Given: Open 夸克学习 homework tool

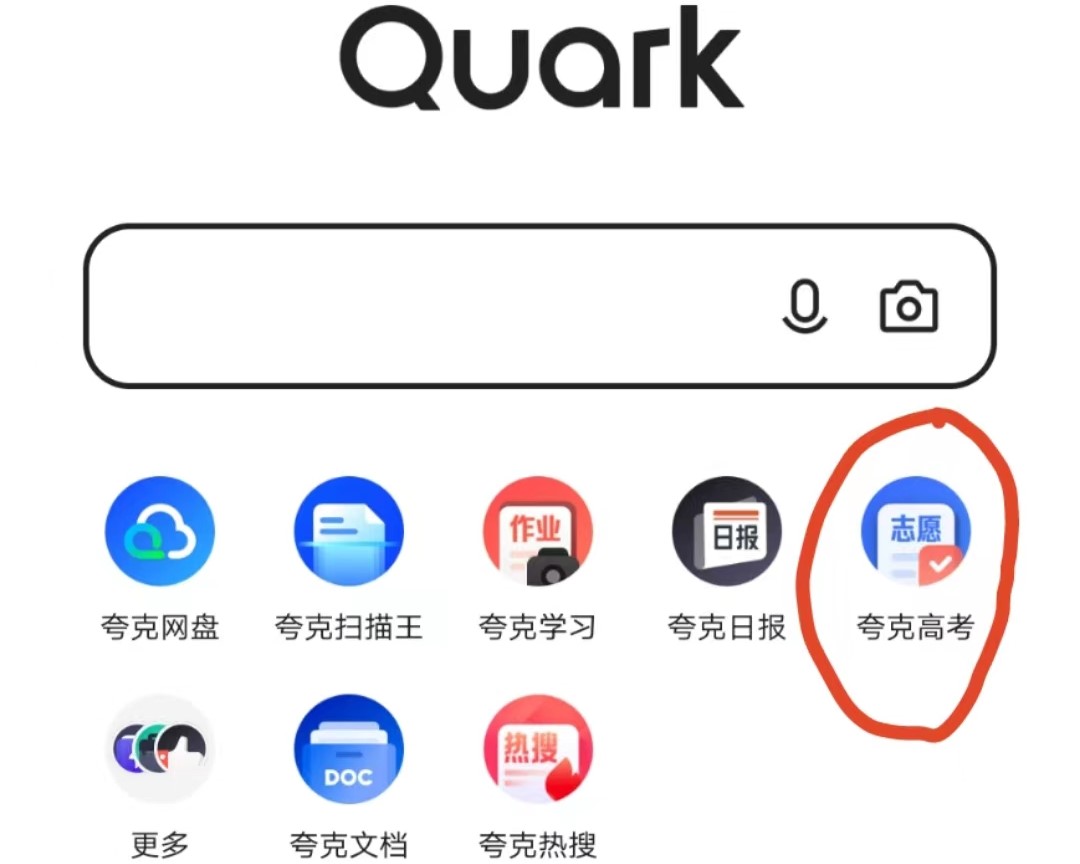Looking at the screenshot, I should pyautogui.click(x=538, y=531).
